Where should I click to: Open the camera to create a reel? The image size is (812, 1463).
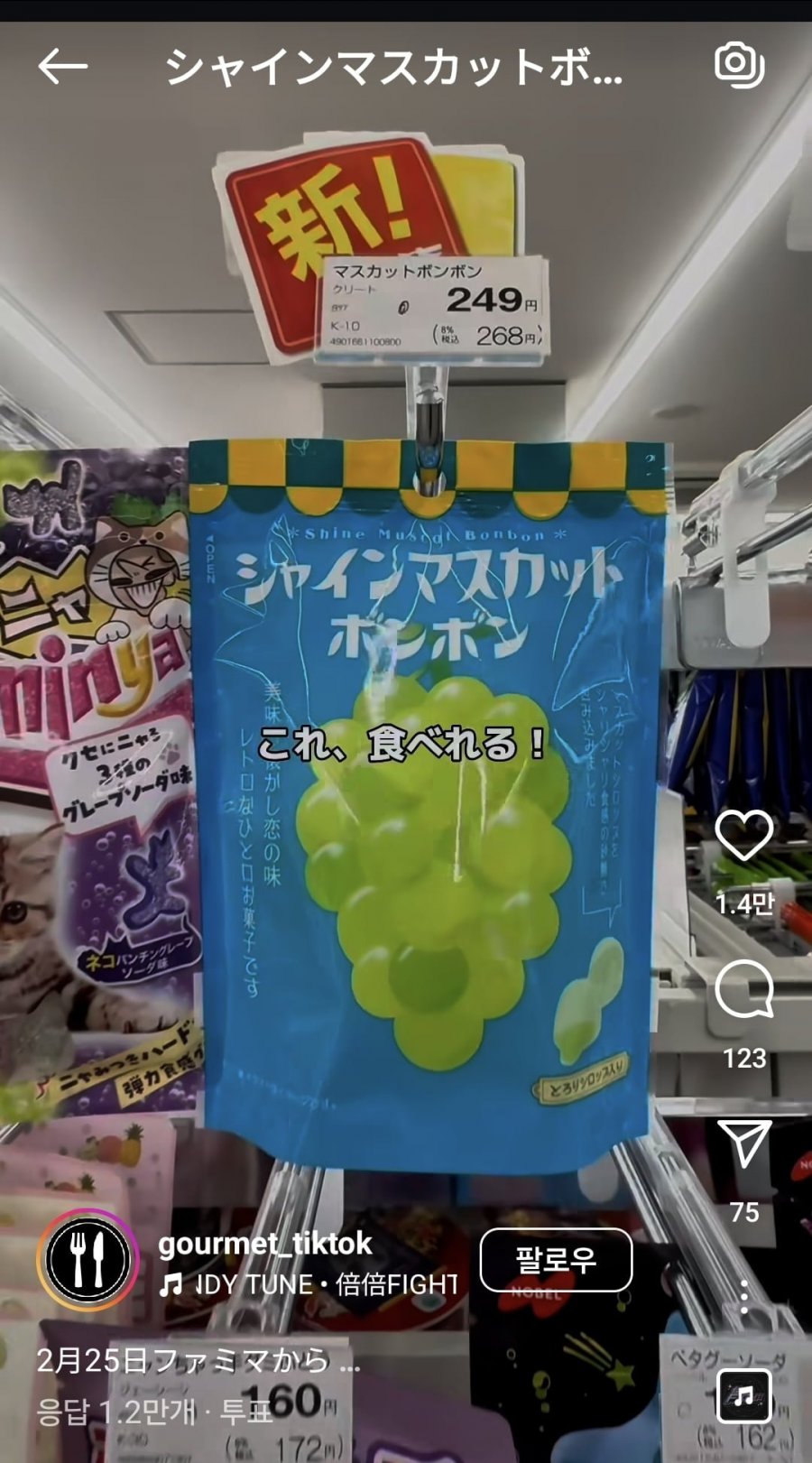tap(739, 65)
